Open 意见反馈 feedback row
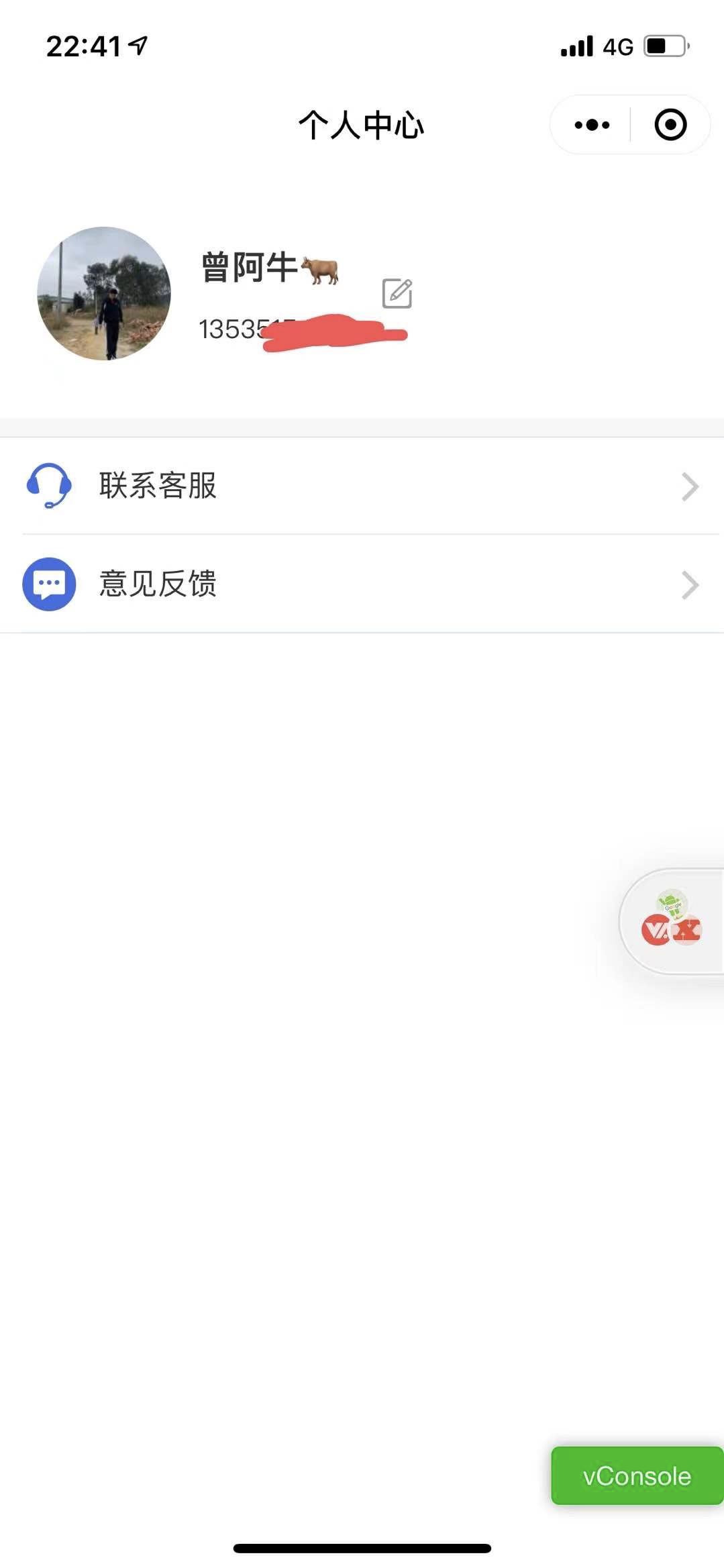 [362, 584]
